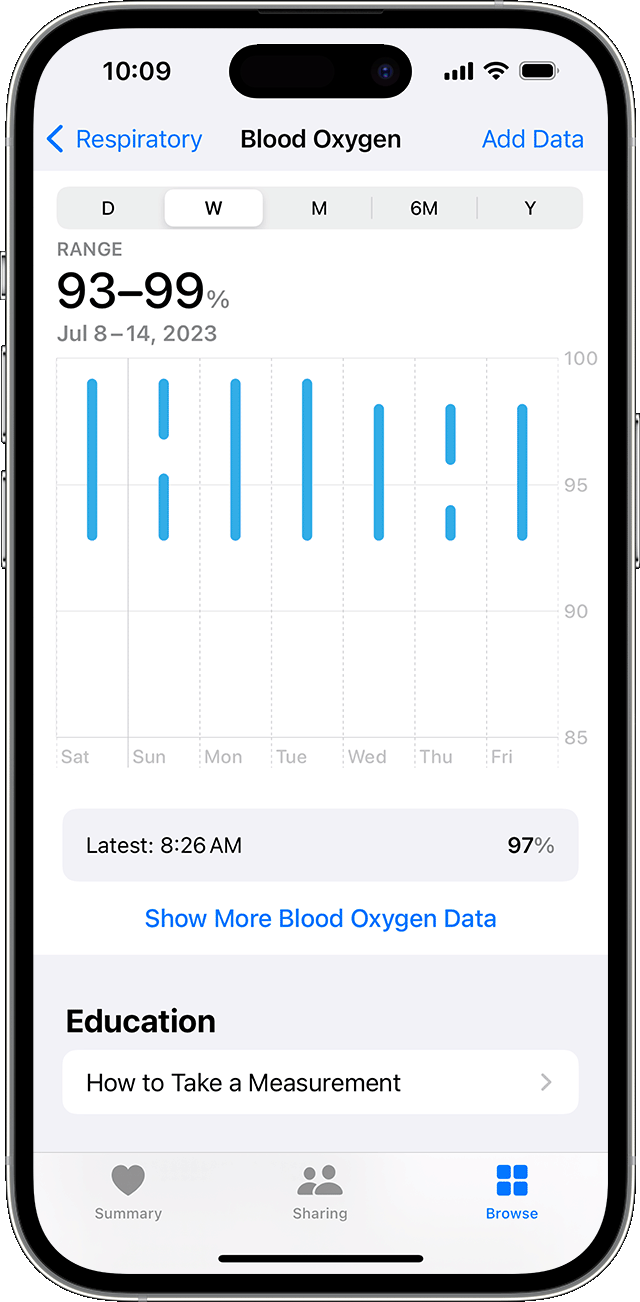The image size is (640, 1302).
Task: Switch to the Y year view
Action: click(530, 208)
